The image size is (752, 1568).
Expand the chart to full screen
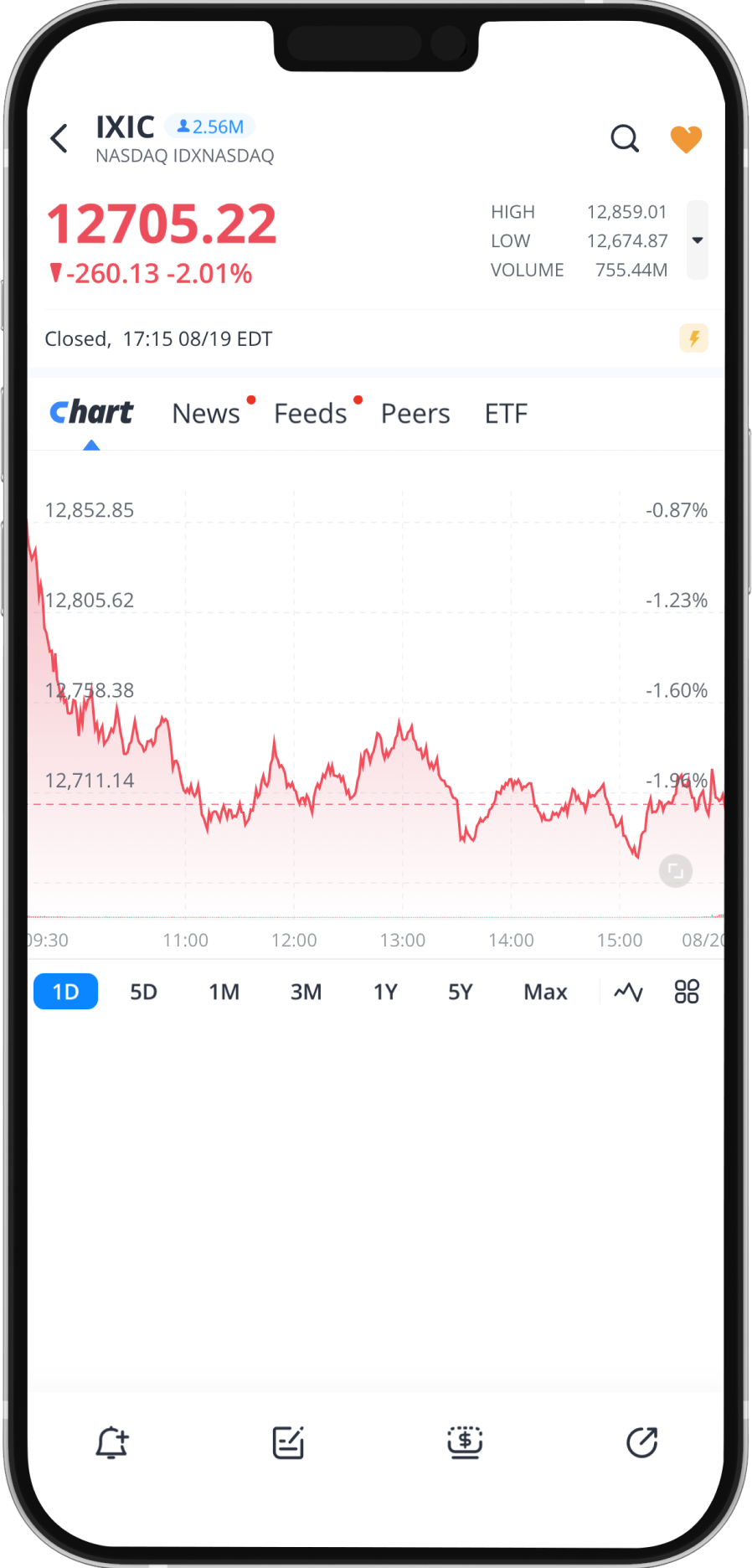676,871
